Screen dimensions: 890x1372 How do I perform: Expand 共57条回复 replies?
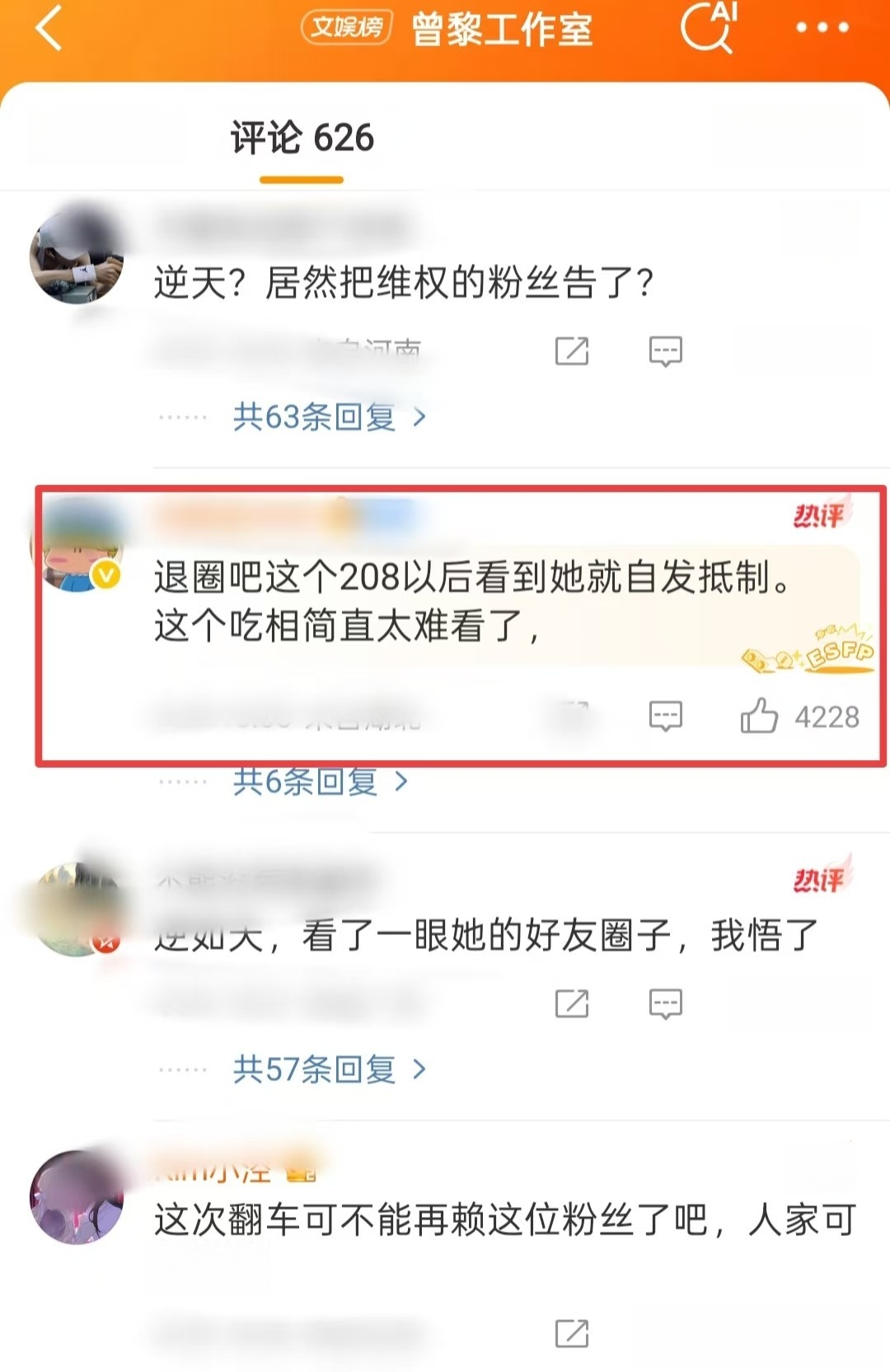point(330,1069)
